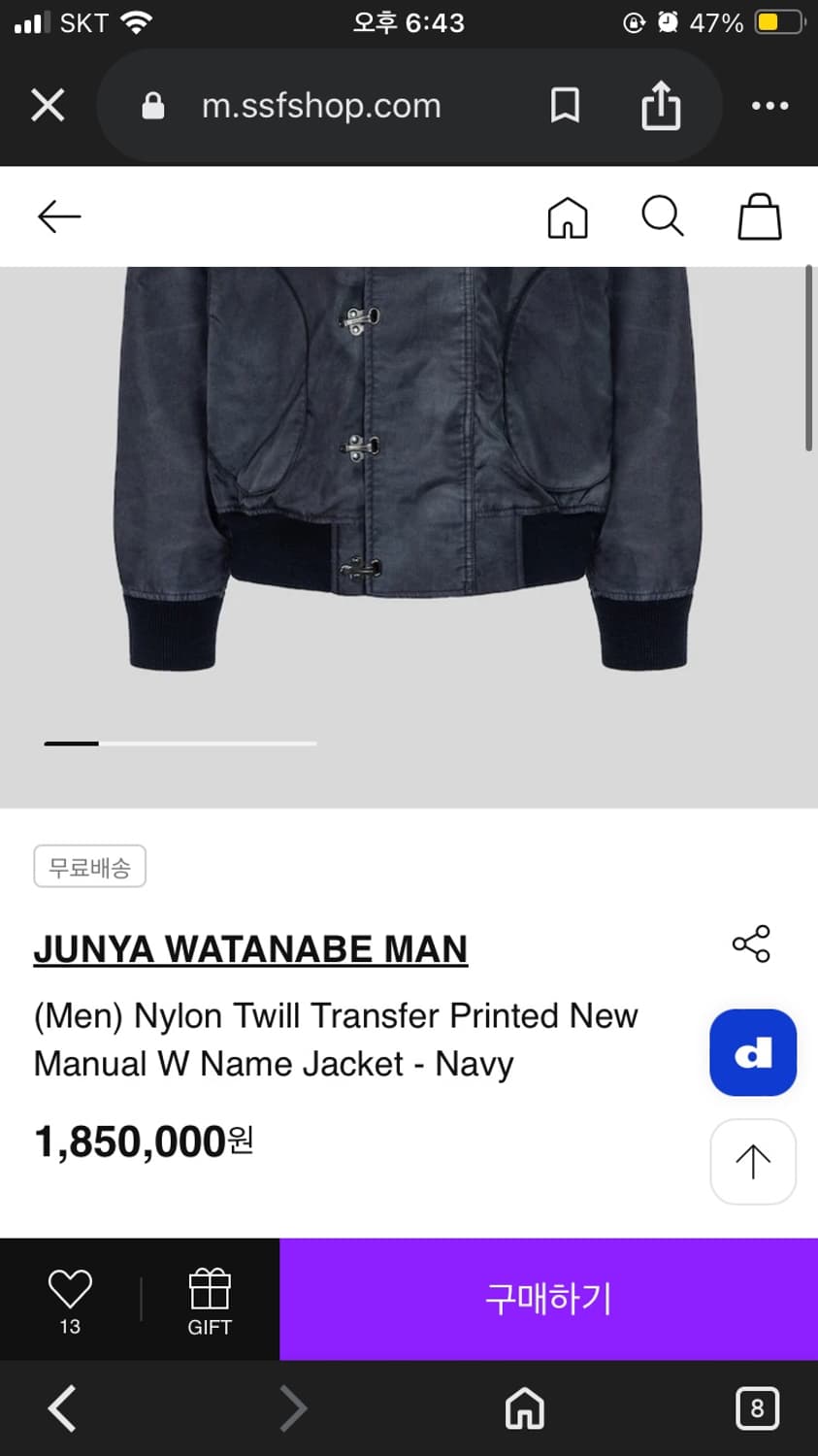Open the tab switcher showing 8 tabs
The width and height of the screenshot is (818, 1456).
(757, 1407)
